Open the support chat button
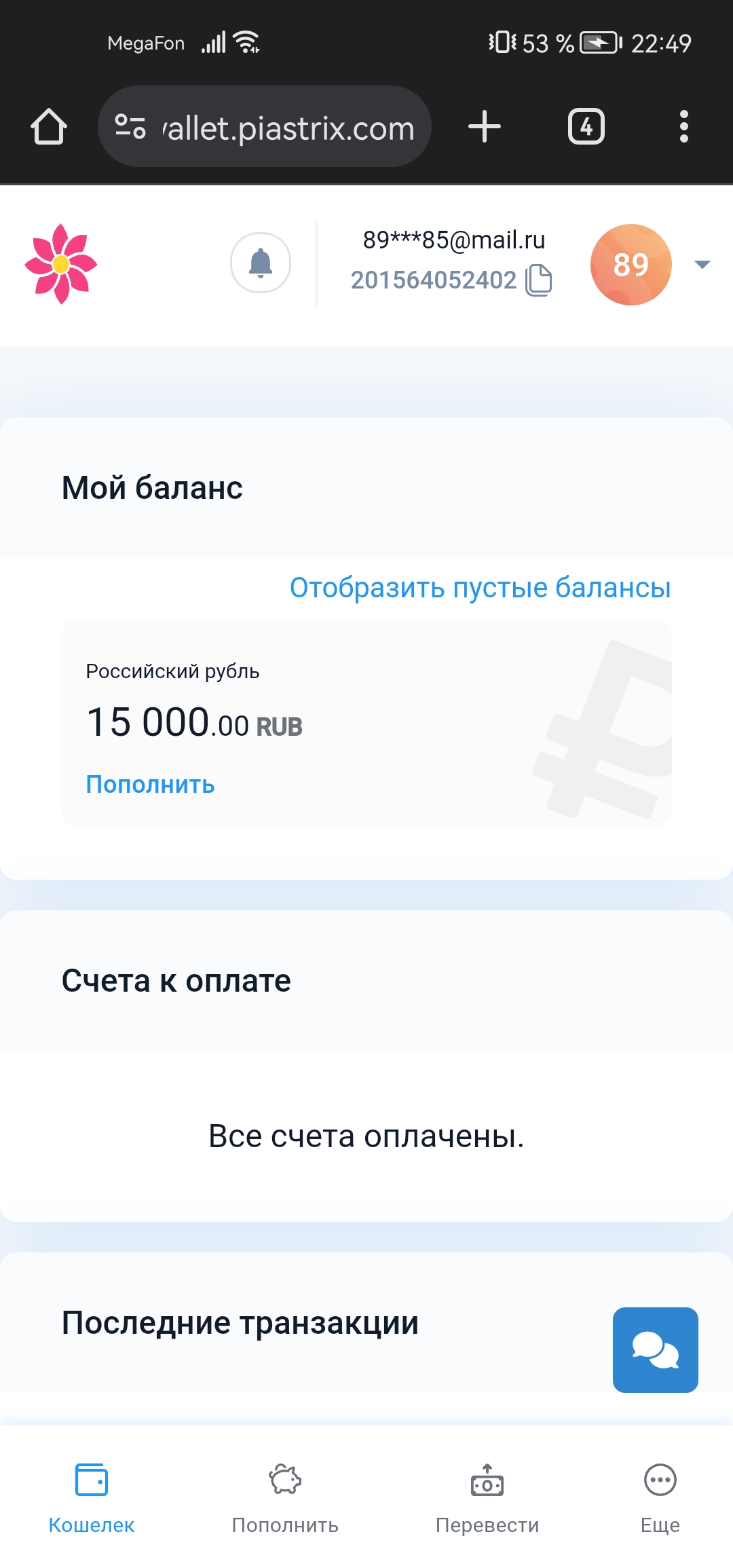The width and height of the screenshot is (733, 1568). click(x=656, y=1350)
